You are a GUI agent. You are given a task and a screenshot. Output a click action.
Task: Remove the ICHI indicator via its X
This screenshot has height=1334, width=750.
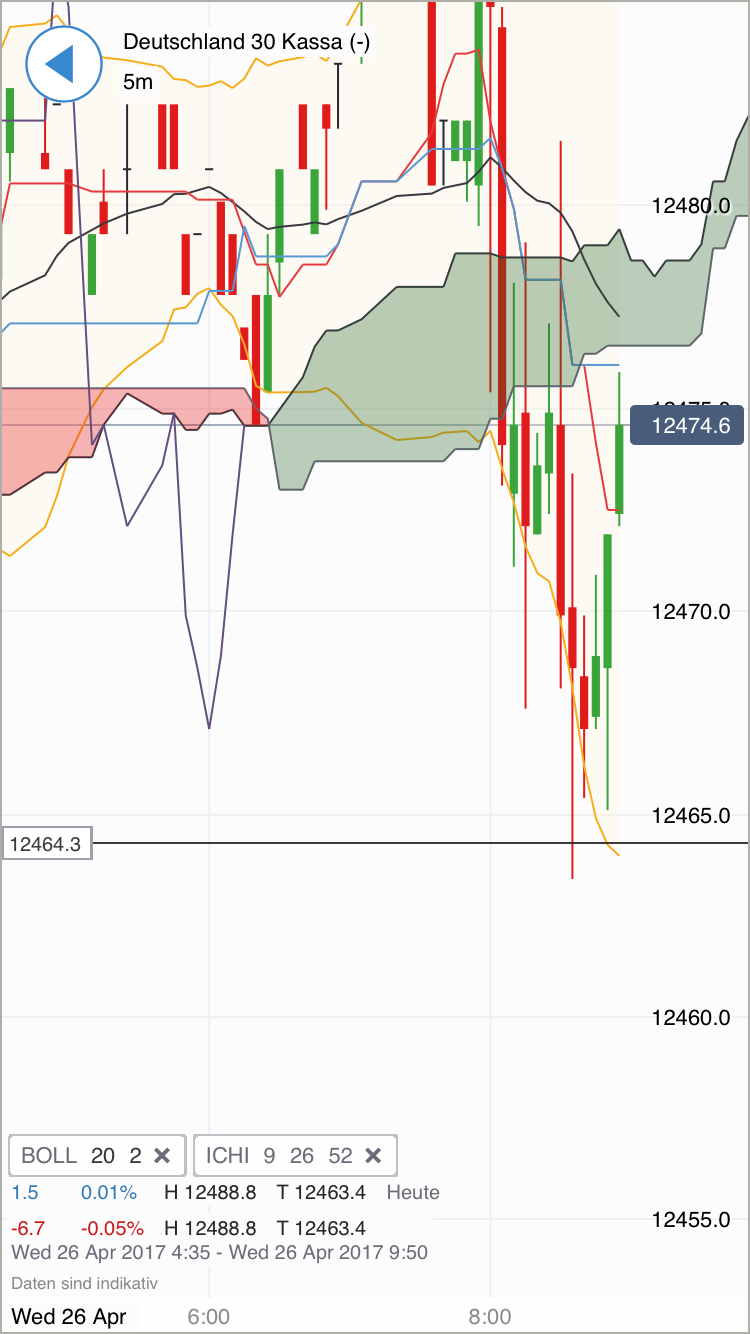(x=372, y=1155)
